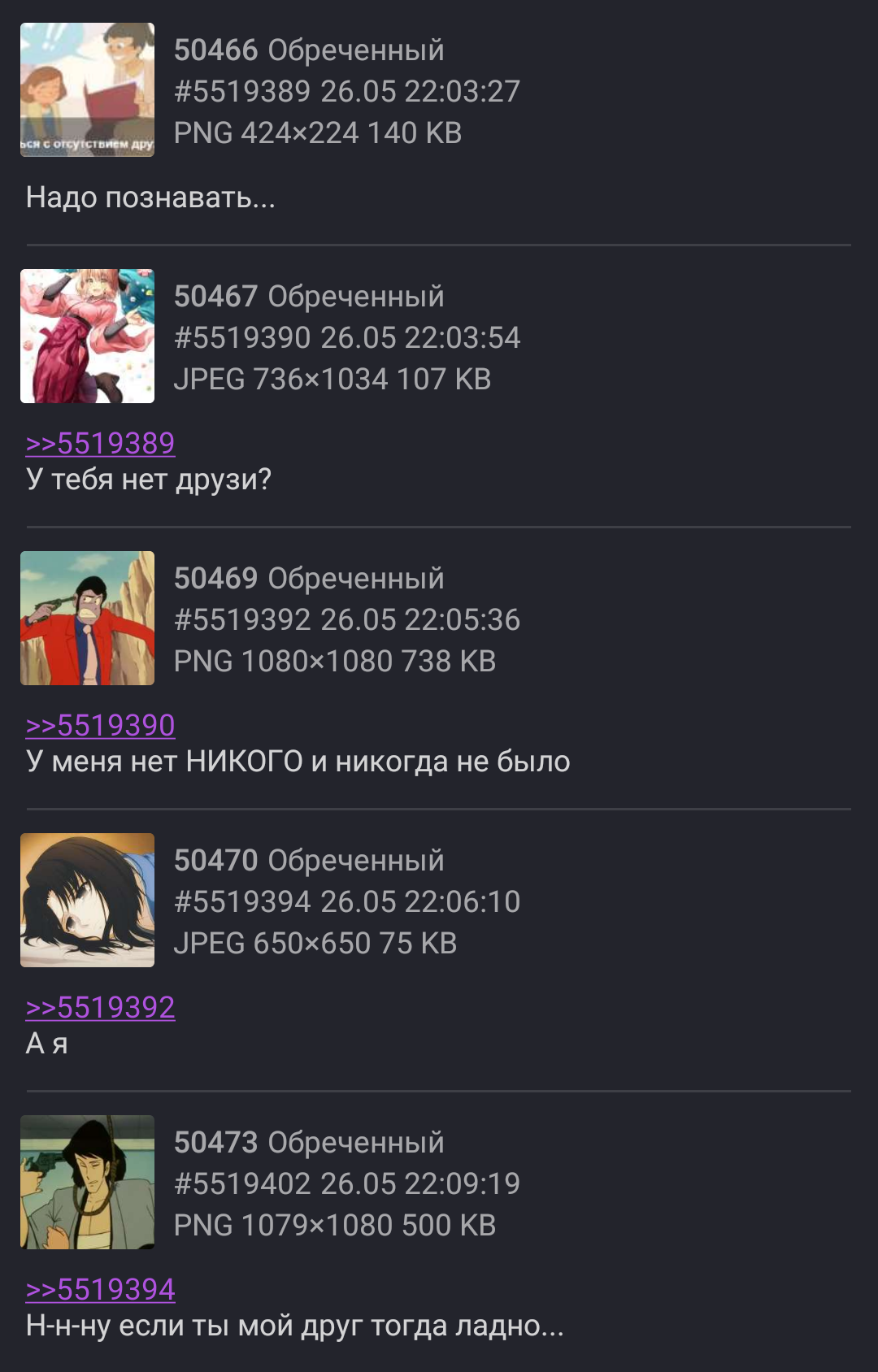
Task: Follow the reply link >>5519390
Action: [100, 726]
